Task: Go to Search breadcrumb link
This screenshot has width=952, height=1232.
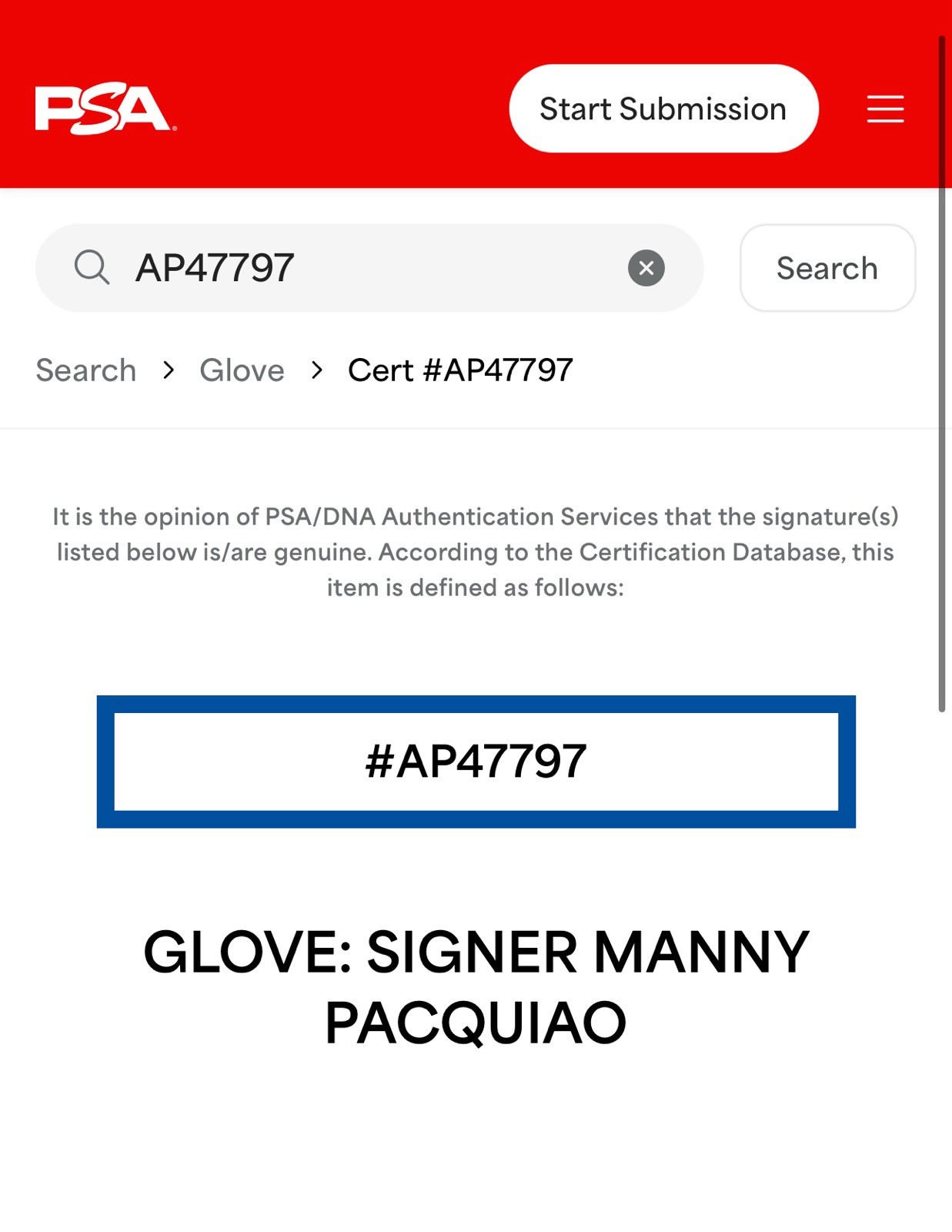Action: [x=86, y=370]
